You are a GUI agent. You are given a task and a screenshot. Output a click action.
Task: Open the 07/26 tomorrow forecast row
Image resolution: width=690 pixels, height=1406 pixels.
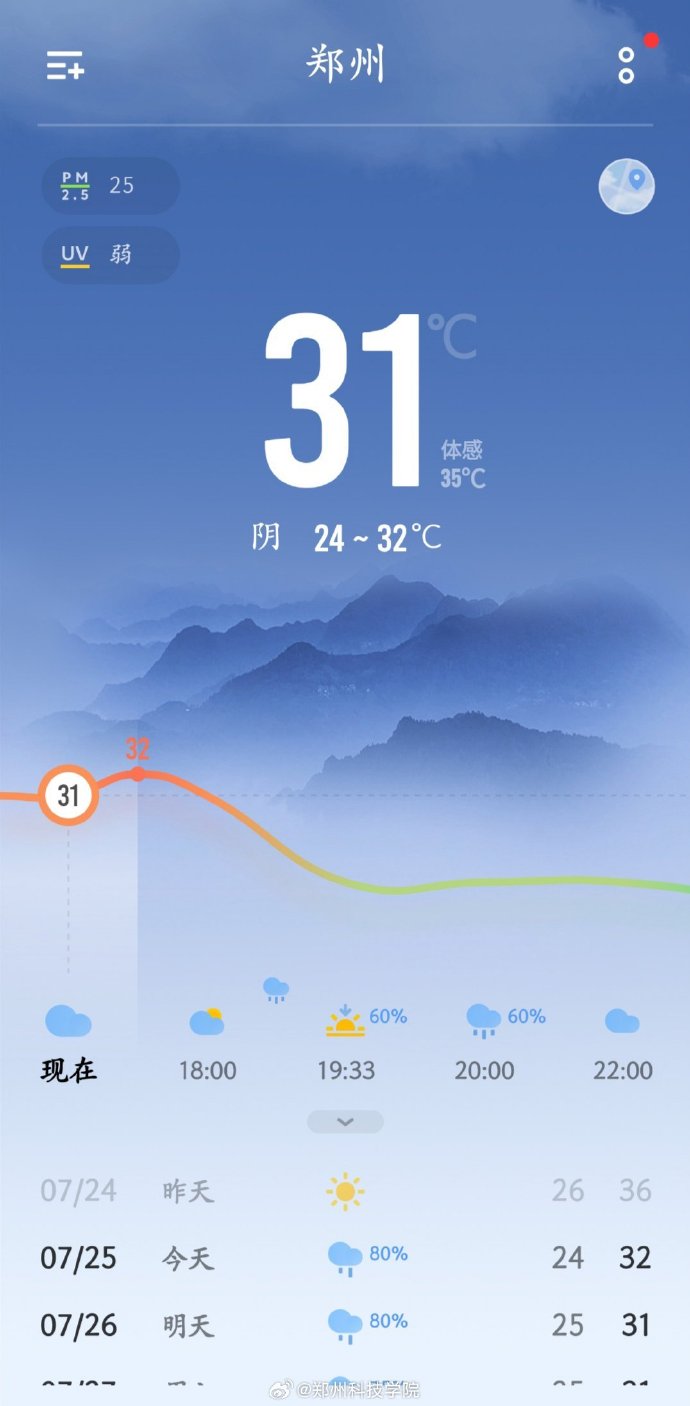[x=345, y=1325]
